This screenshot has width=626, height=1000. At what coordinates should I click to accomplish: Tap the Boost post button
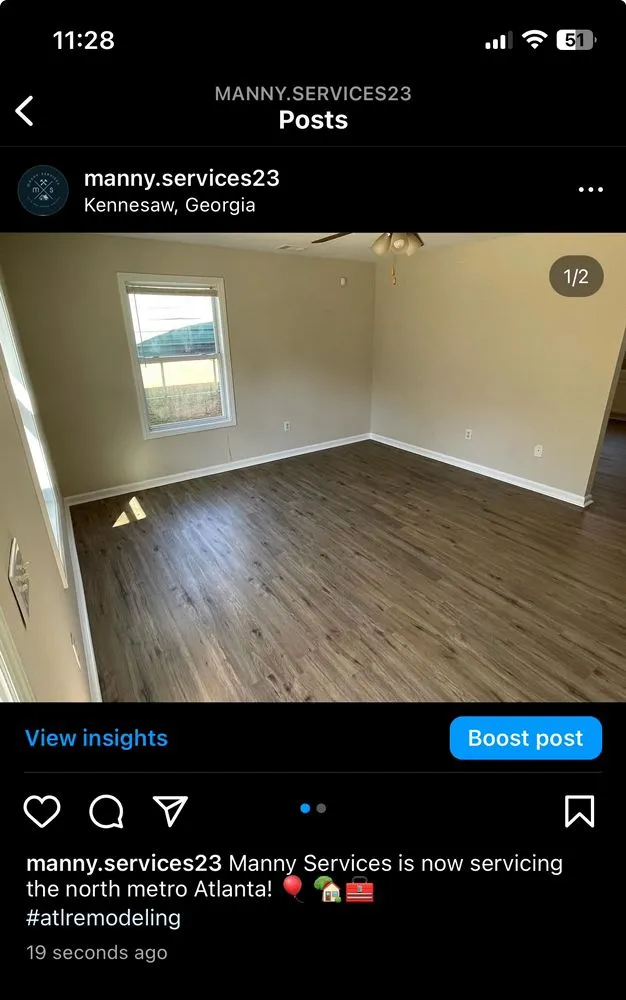(x=525, y=738)
